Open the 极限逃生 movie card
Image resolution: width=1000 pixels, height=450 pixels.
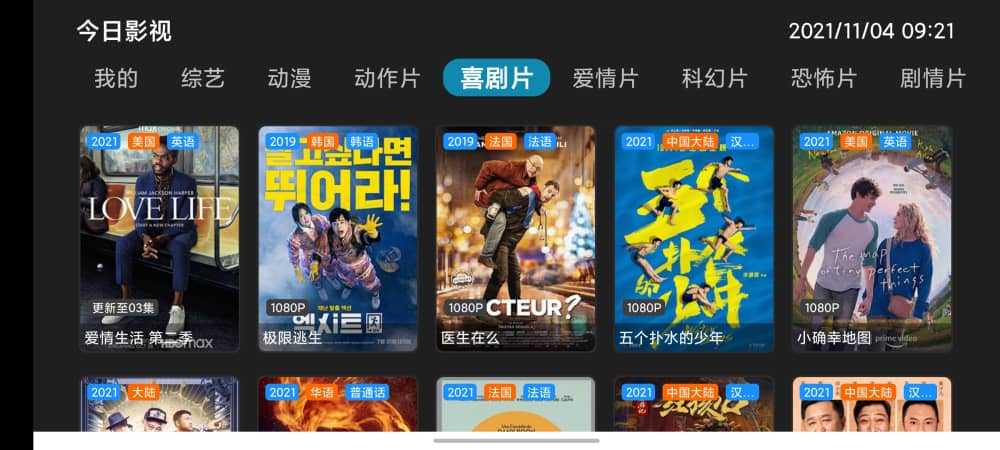[338, 238]
